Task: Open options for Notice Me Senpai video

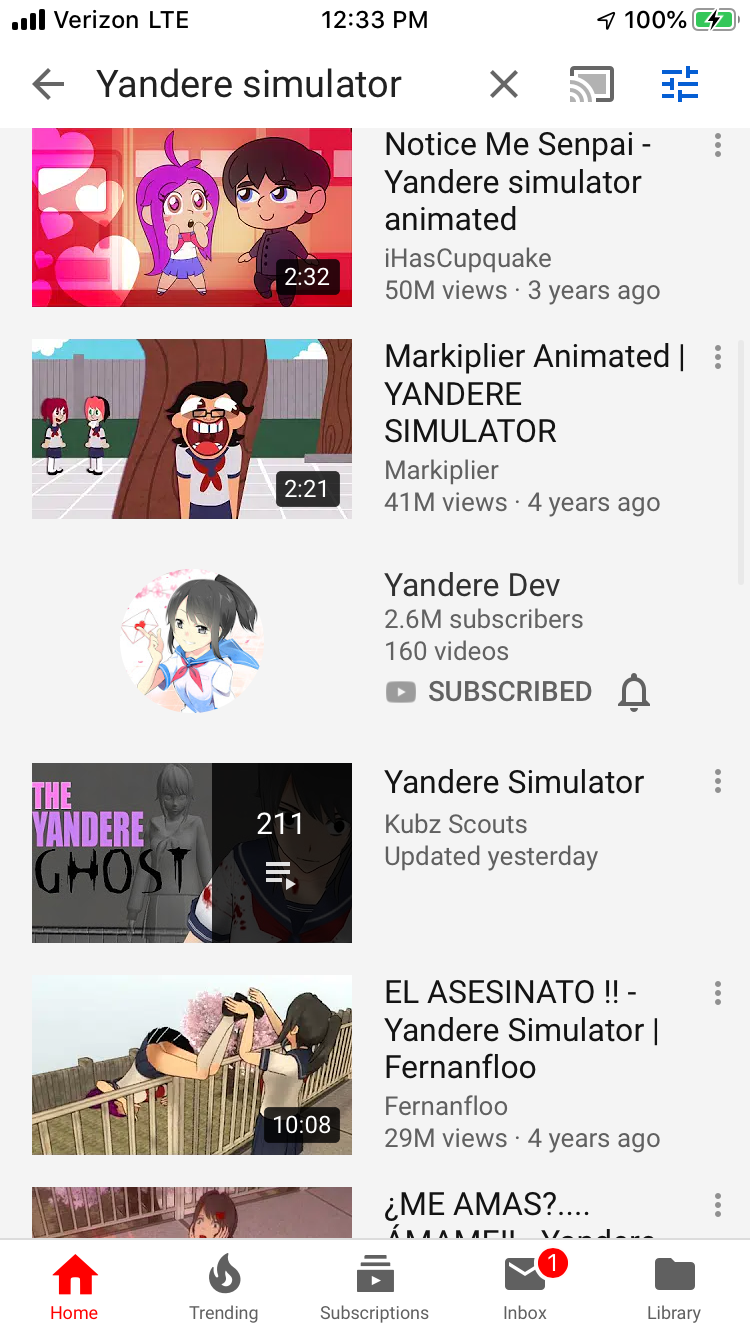Action: tap(717, 146)
